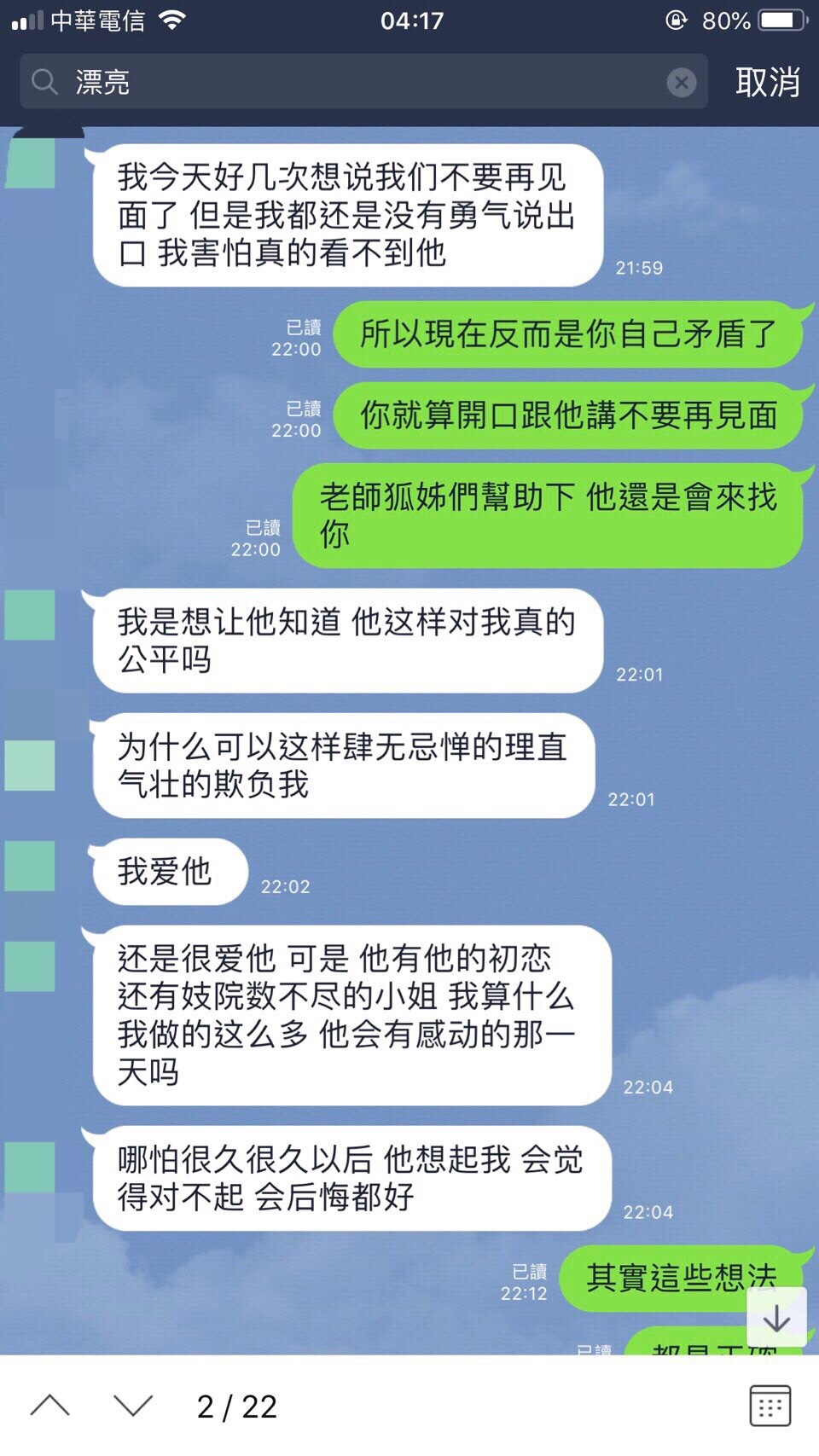The width and height of the screenshot is (819, 1456).
Task: Jump to latest messages with the down-arrow button
Action: pyautogui.click(x=776, y=1318)
